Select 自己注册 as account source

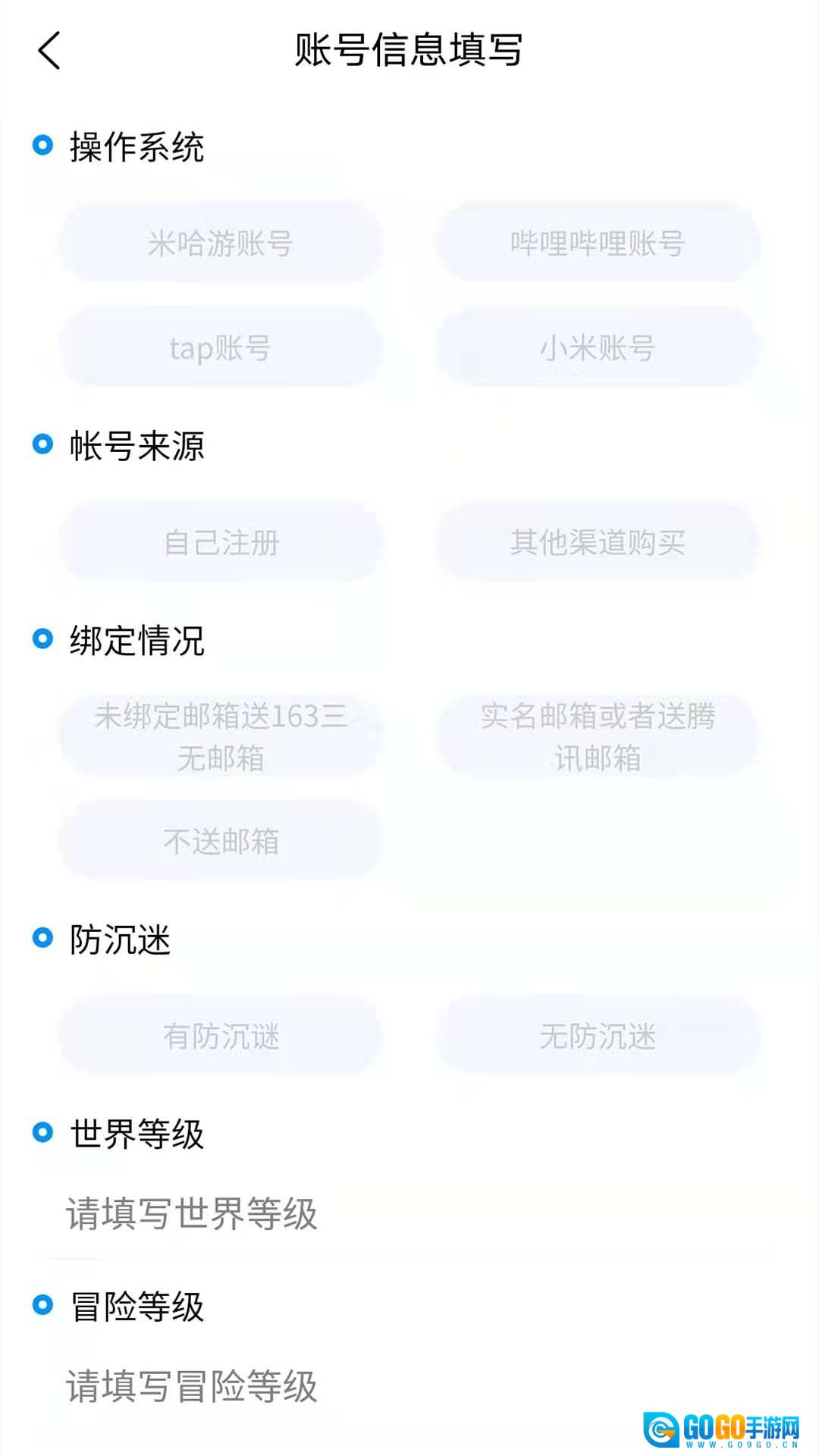[x=220, y=542]
